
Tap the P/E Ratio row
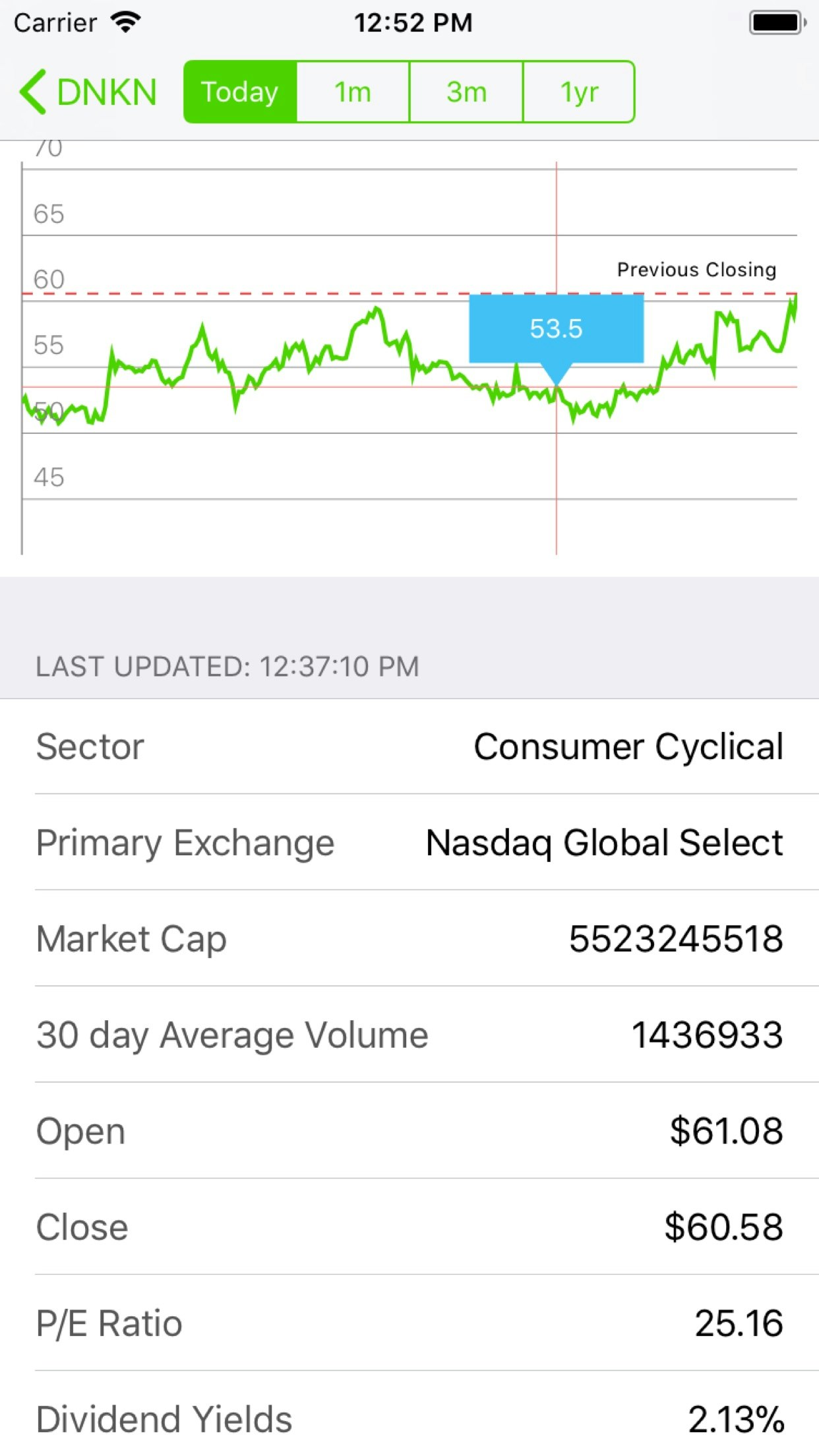409,1322
